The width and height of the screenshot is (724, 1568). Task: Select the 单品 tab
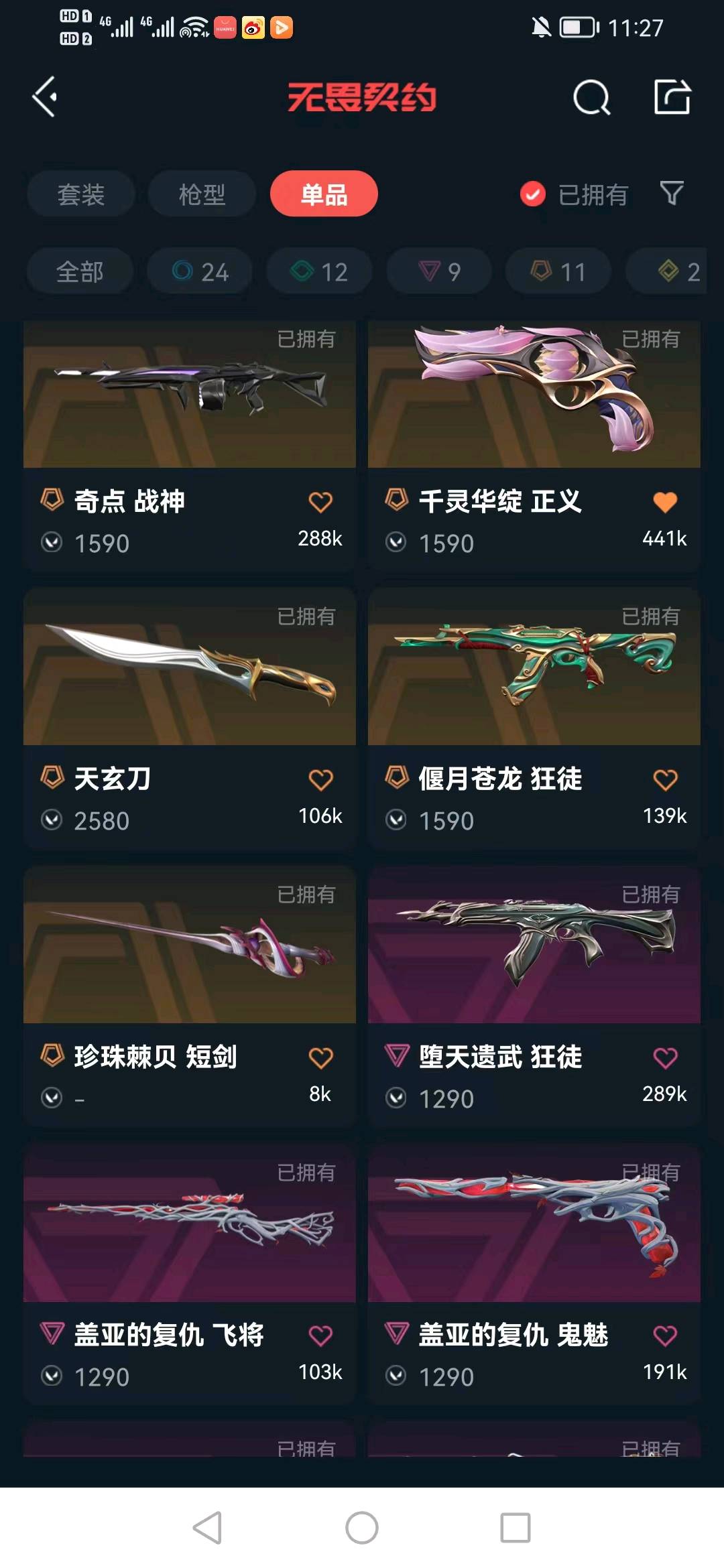[x=324, y=194]
